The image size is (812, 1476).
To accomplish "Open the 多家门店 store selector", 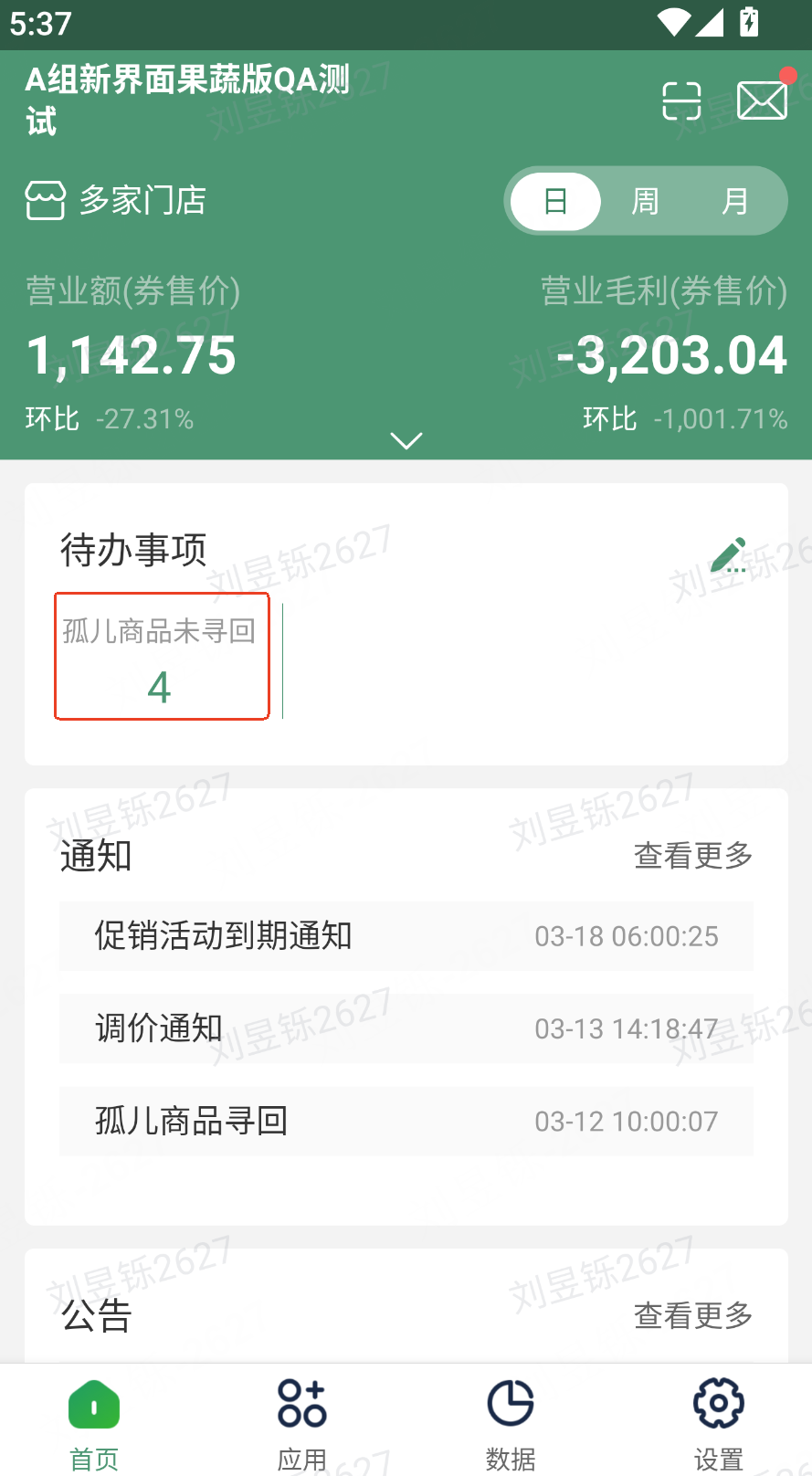I will tap(116, 200).
